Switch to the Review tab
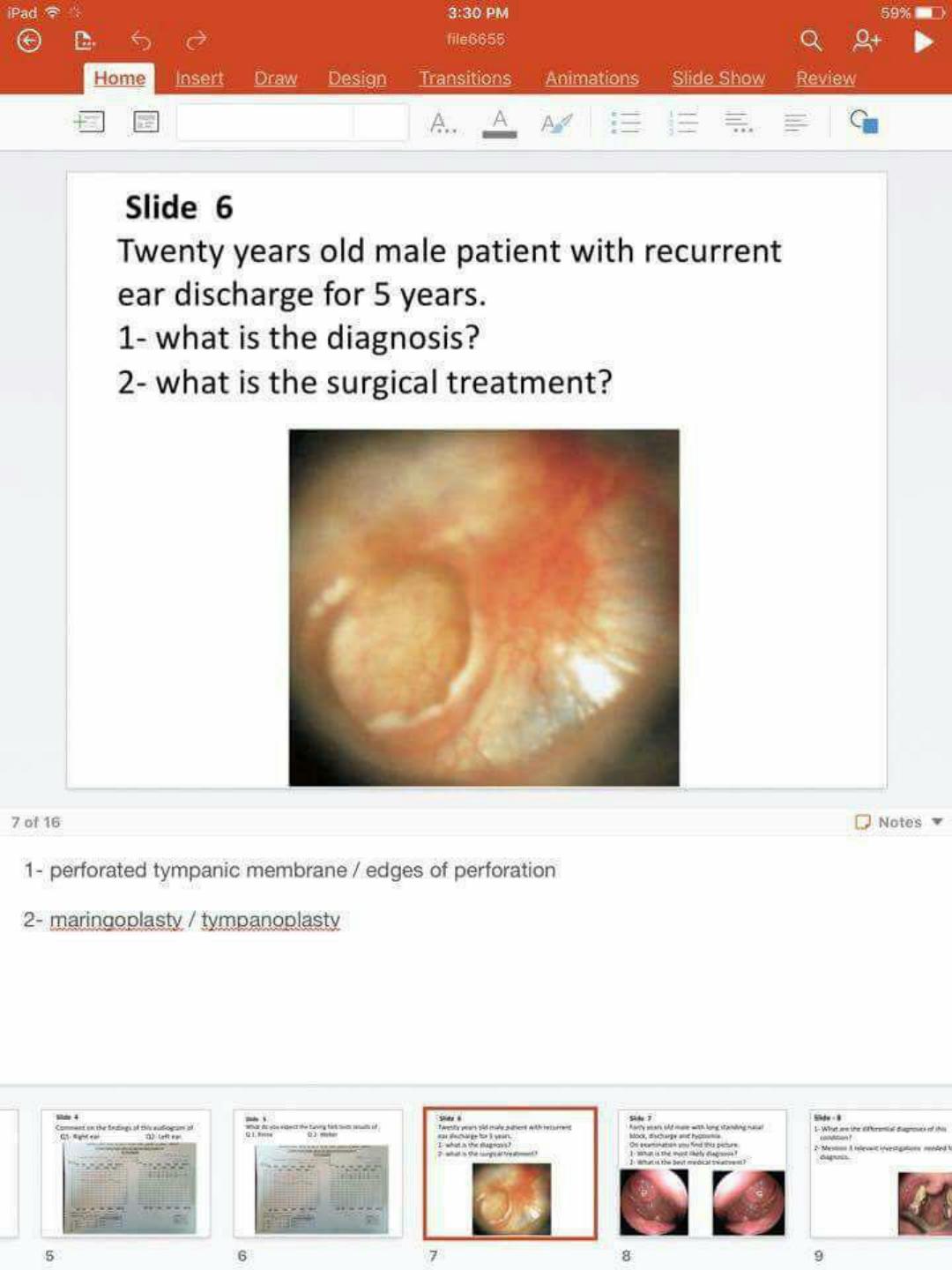Viewport: 952px width, 1270px height. [x=825, y=78]
